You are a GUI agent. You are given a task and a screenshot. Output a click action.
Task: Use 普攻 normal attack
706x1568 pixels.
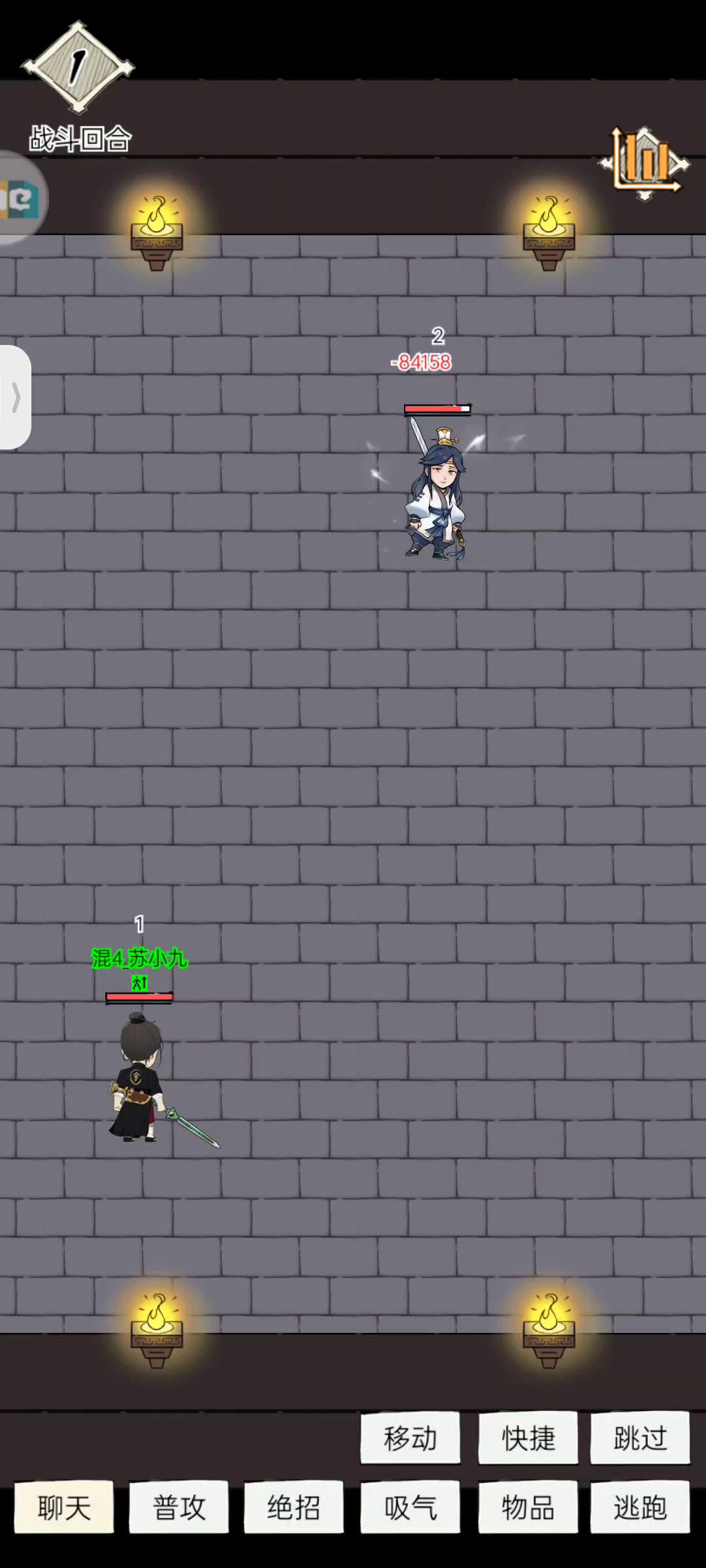click(178, 1507)
